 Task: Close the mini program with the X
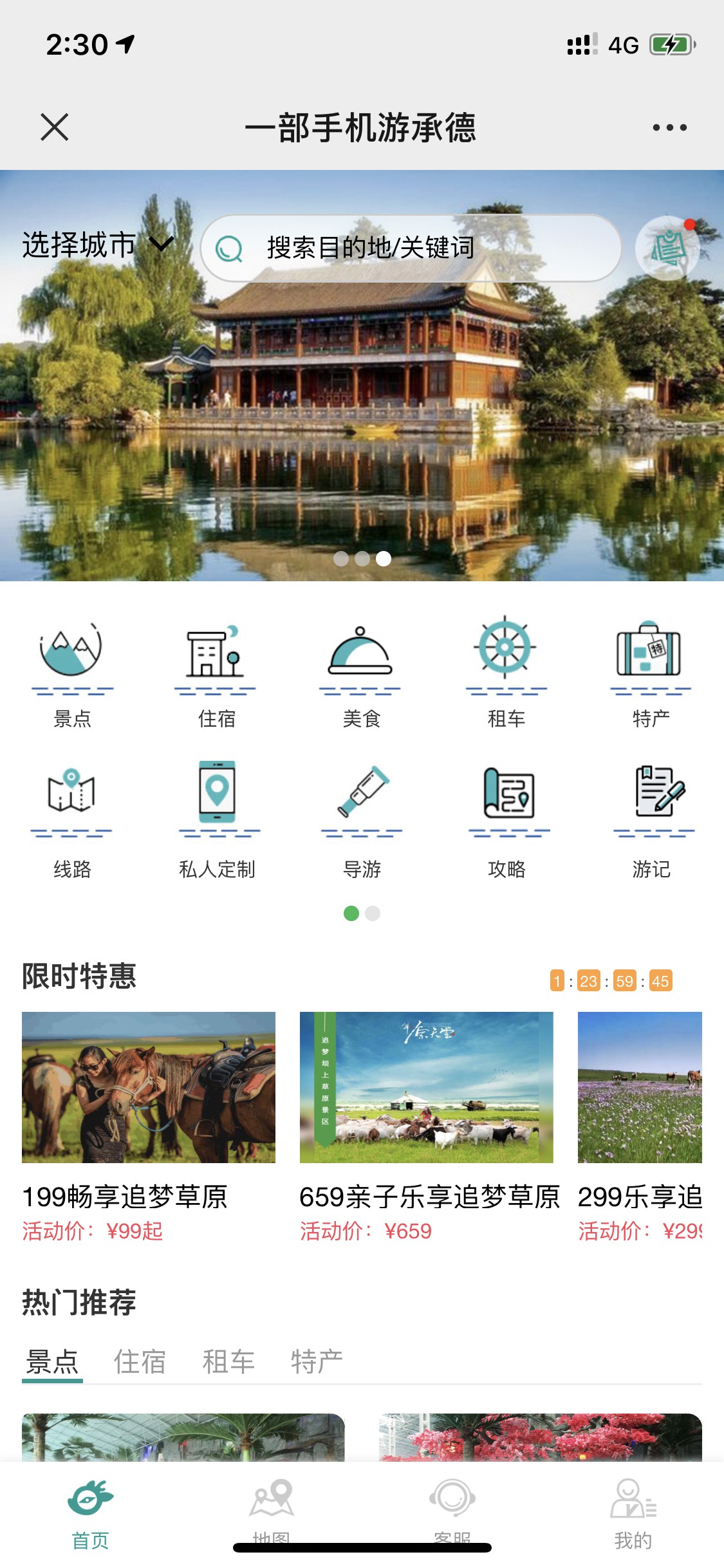pos(55,127)
